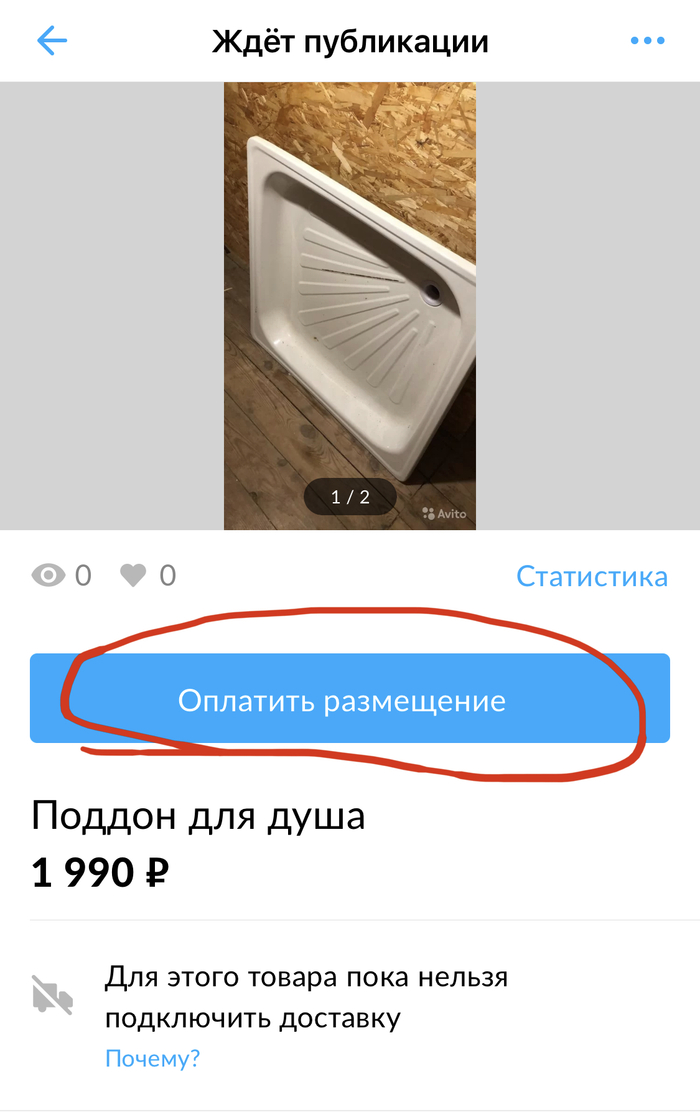Open the three-dot overflow menu
Screen dimensions: 700x1112
647,41
